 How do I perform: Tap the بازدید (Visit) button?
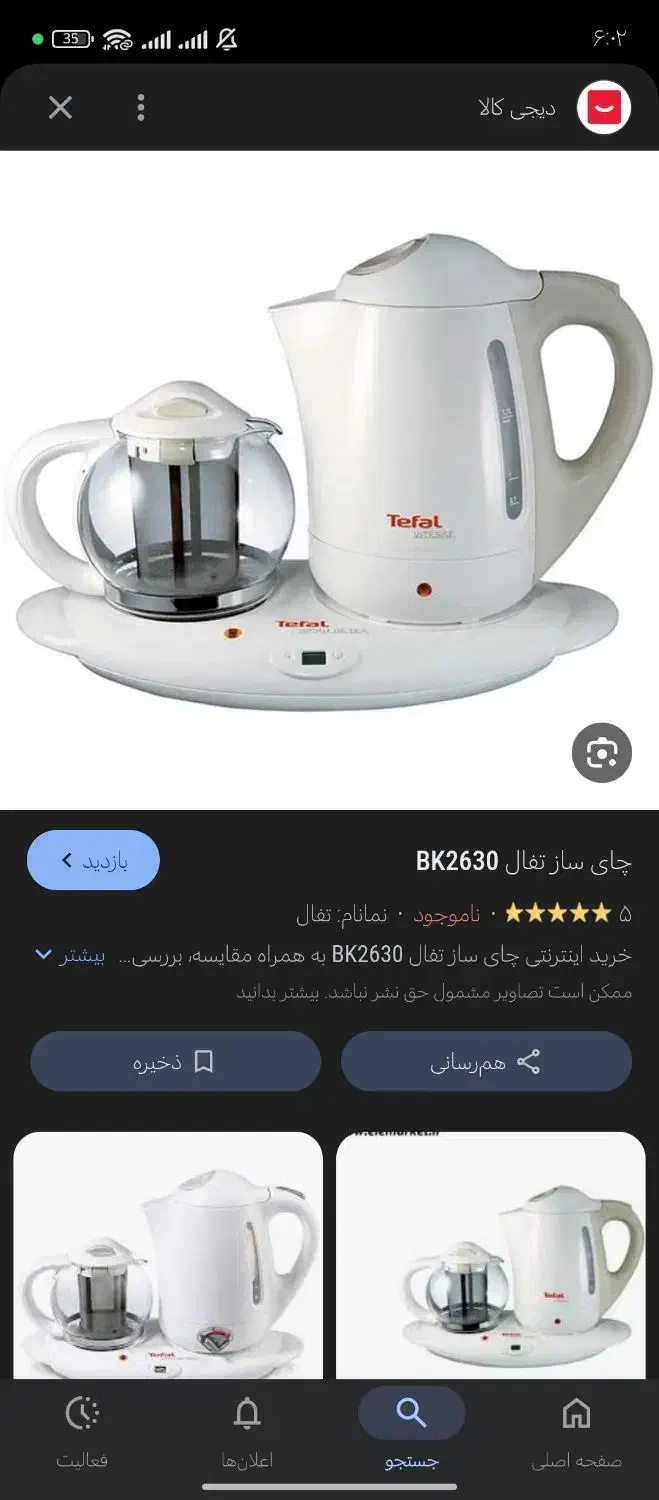pyautogui.click(x=93, y=860)
